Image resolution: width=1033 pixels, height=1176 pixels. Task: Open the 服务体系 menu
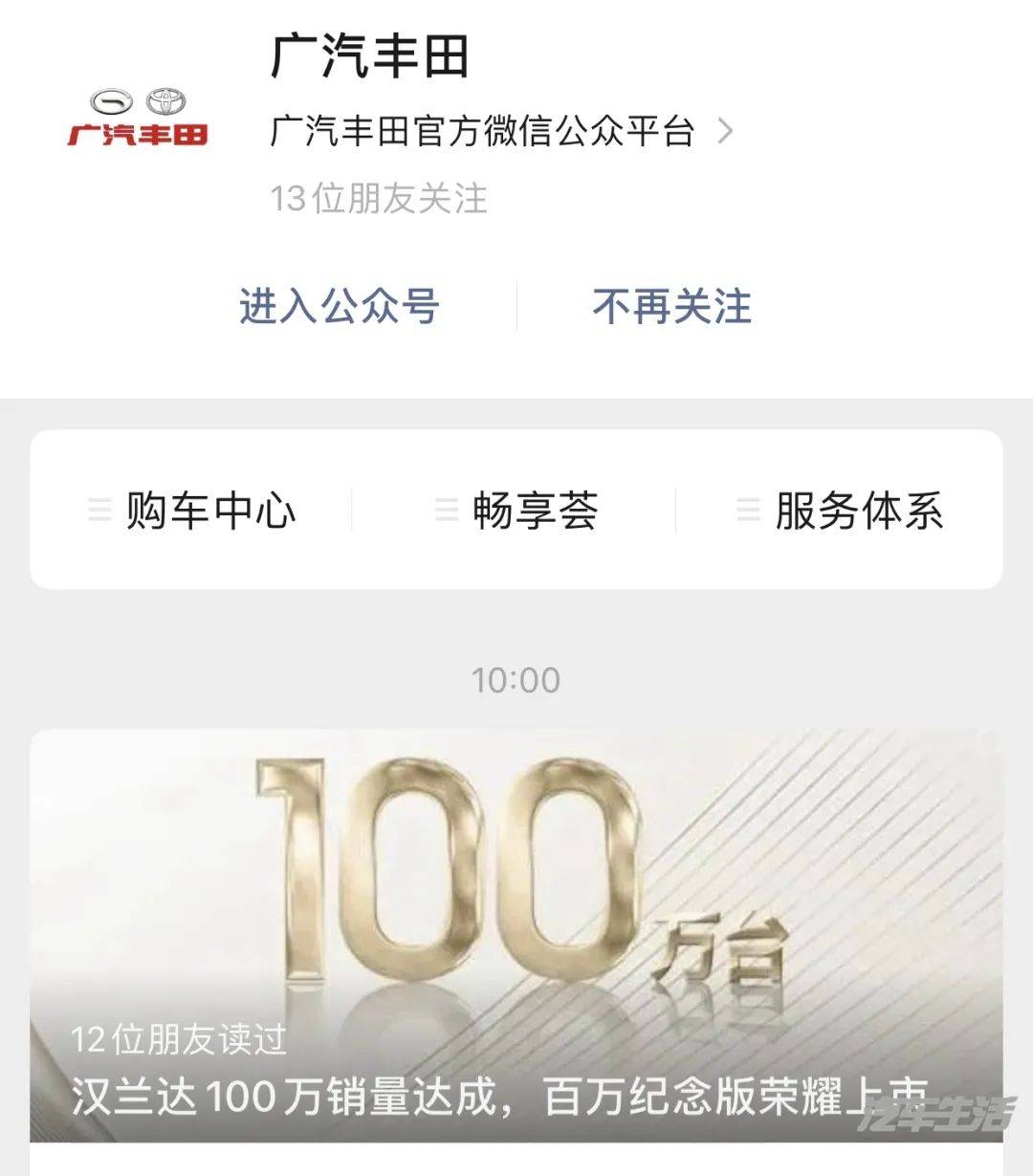(840, 510)
